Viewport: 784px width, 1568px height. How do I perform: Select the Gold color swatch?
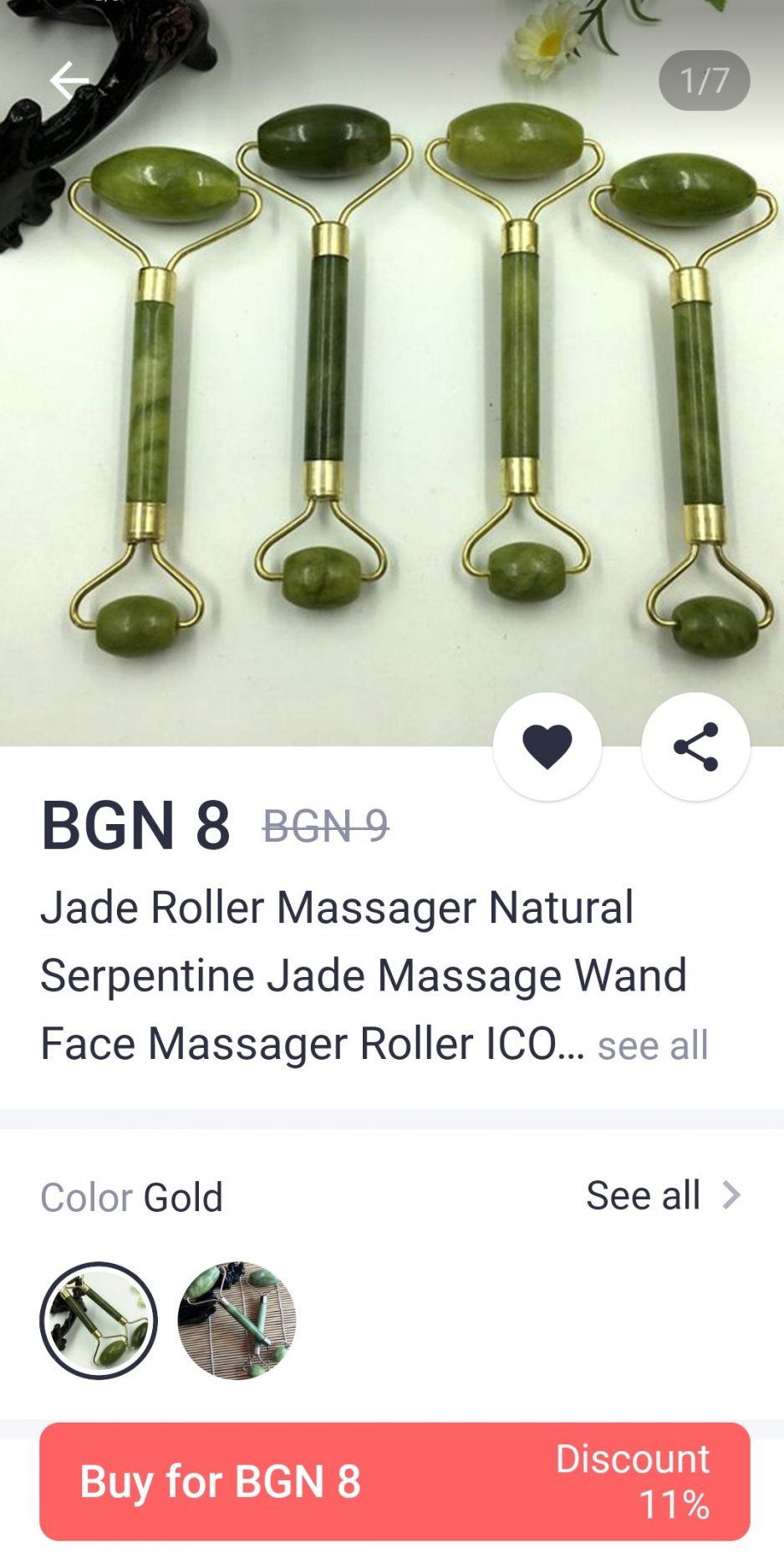click(x=99, y=1320)
